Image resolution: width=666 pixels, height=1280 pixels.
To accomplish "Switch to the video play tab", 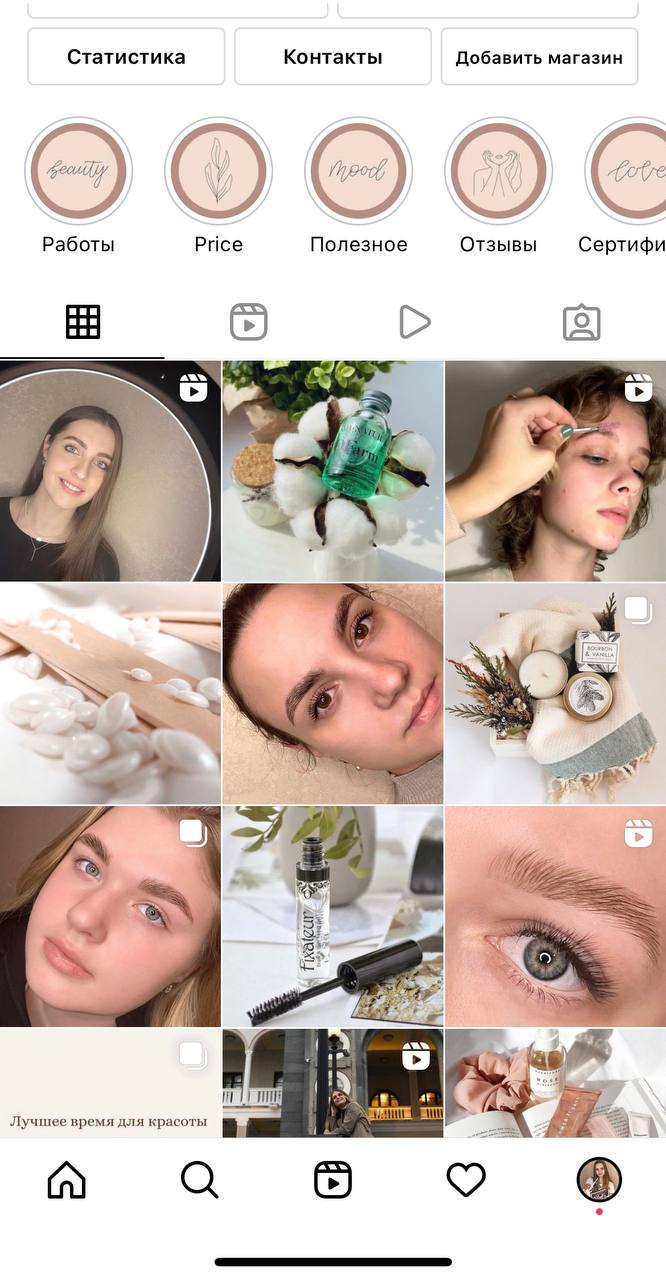I will click(x=415, y=322).
